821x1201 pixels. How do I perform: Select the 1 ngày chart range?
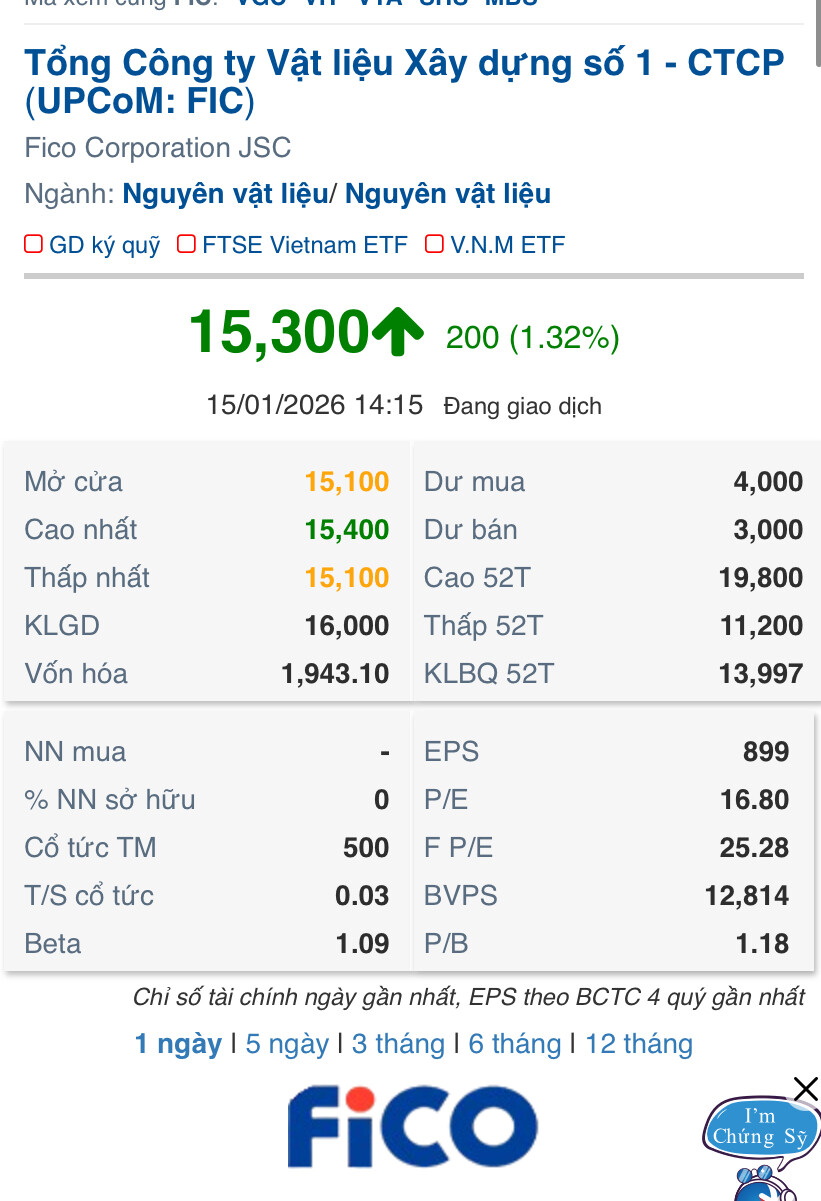point(178,1044)
